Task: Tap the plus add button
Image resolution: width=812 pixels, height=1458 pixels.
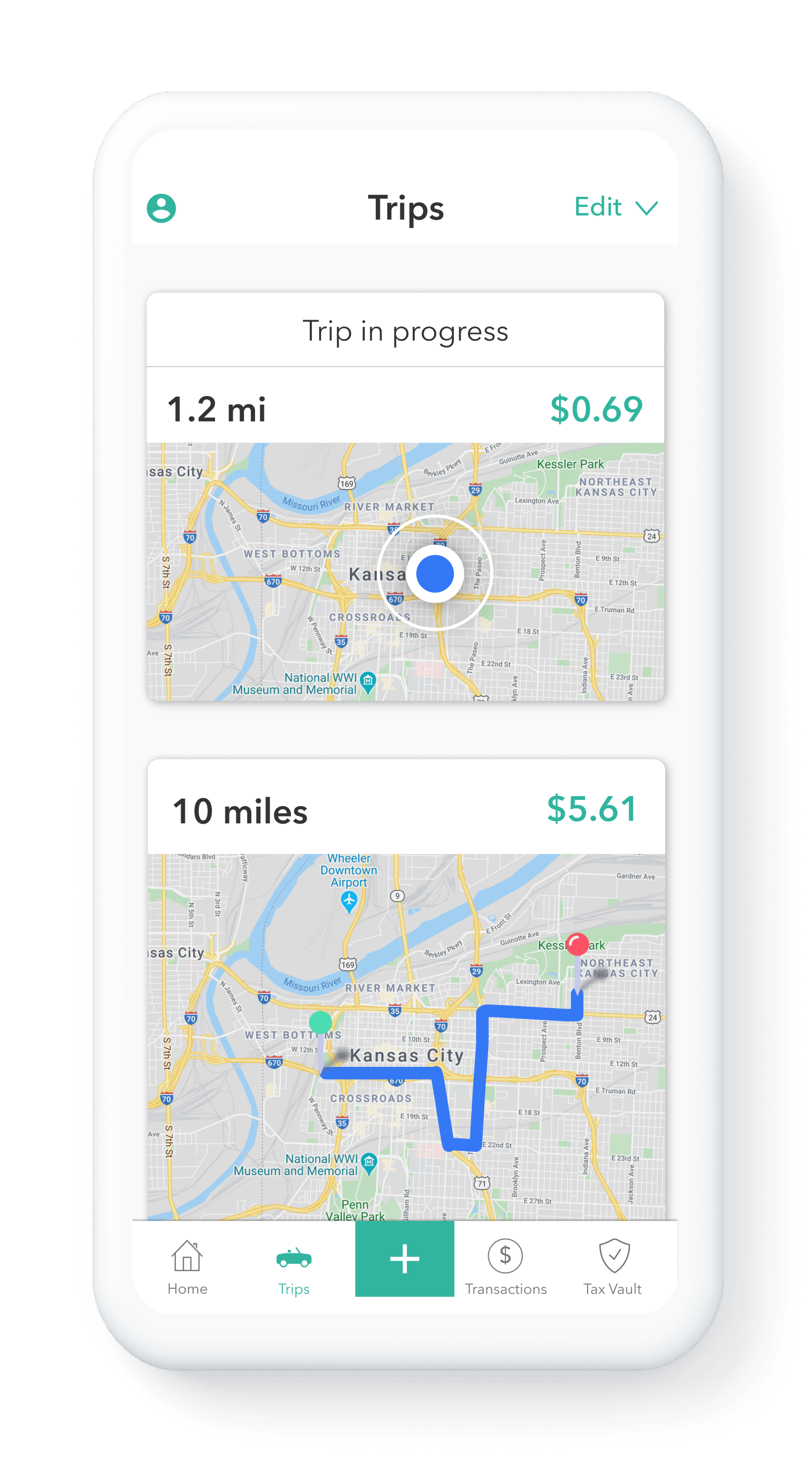Action: click(404, 1259)
